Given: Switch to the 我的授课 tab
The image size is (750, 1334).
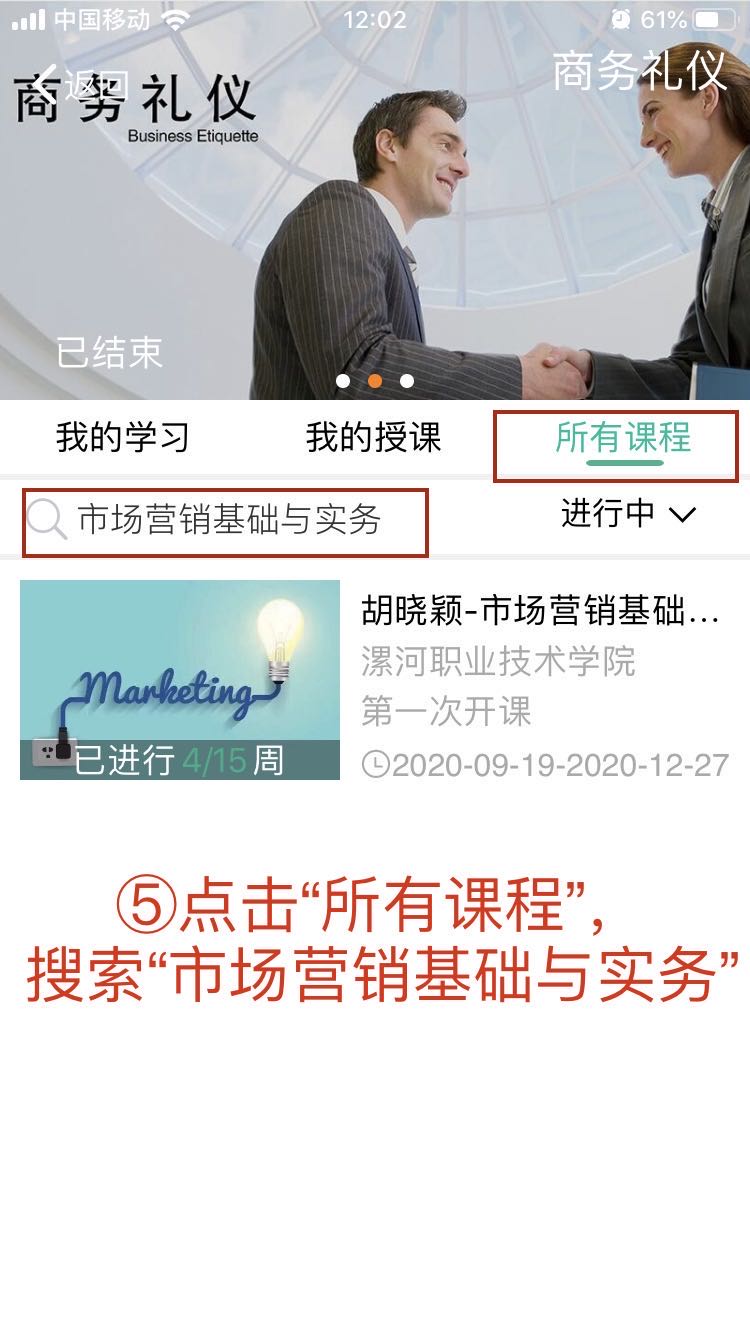Looking at the screenshot, I should pos(373,438).
